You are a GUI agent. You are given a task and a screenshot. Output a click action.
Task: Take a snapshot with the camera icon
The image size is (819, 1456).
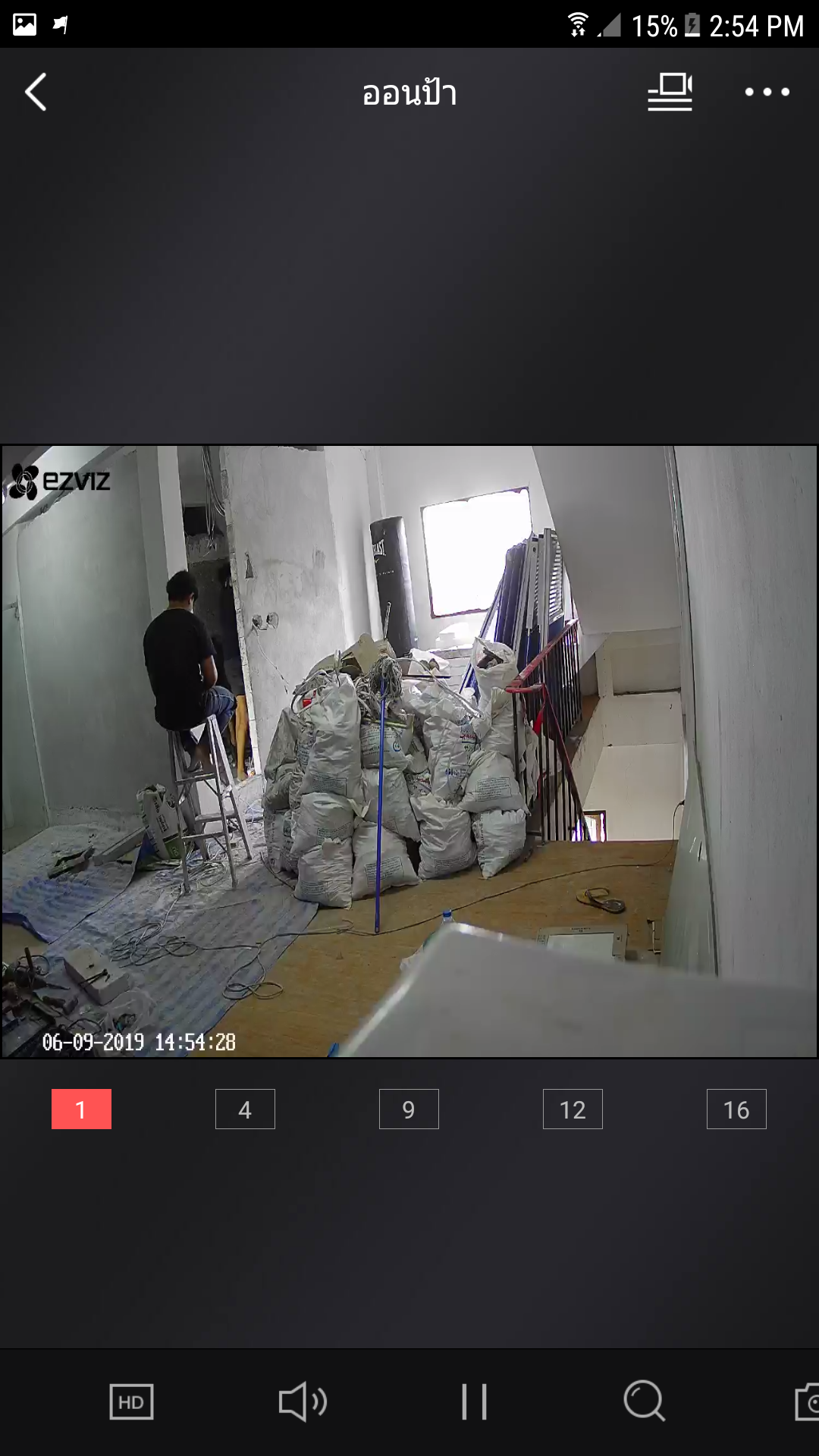tap(806, 1401)
